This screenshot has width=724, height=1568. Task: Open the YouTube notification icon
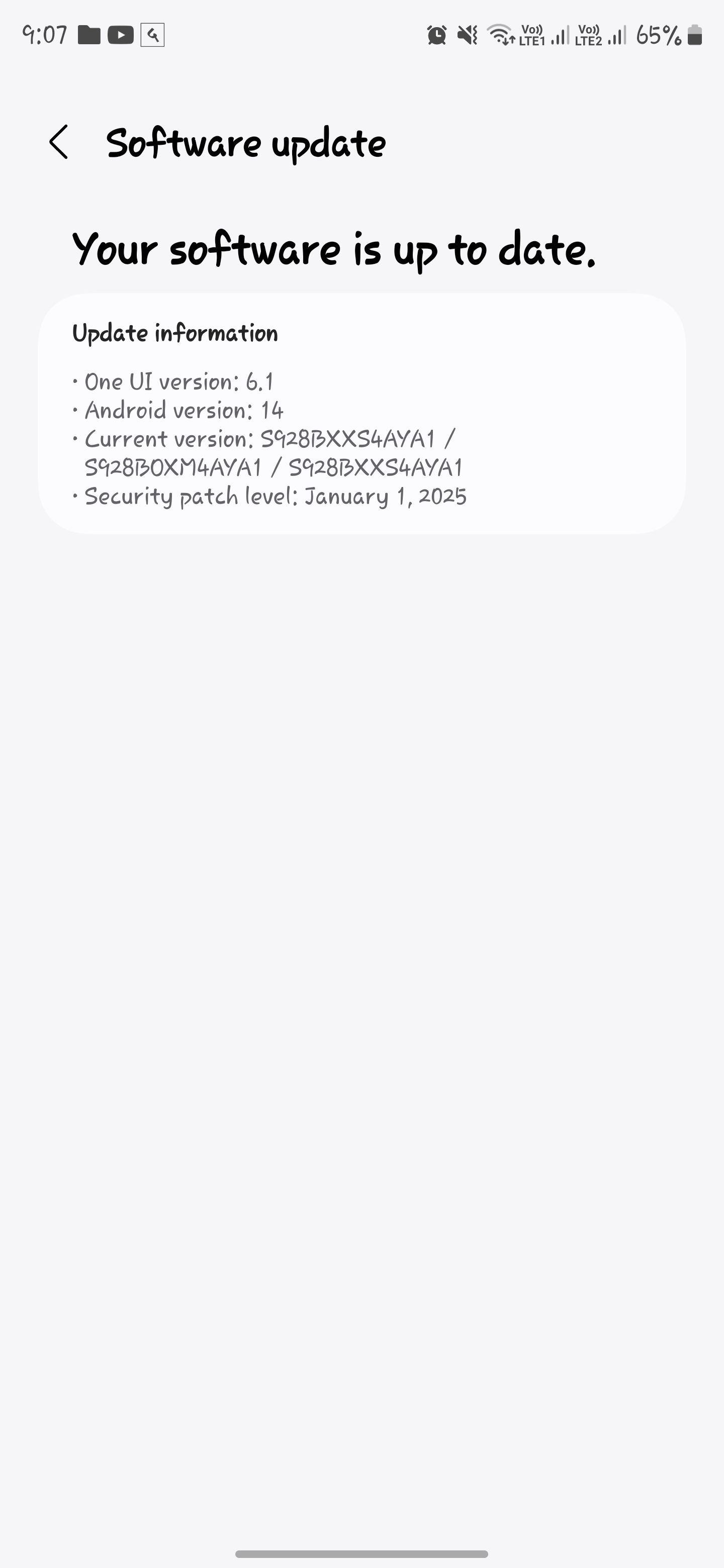(x=120, y=35)
